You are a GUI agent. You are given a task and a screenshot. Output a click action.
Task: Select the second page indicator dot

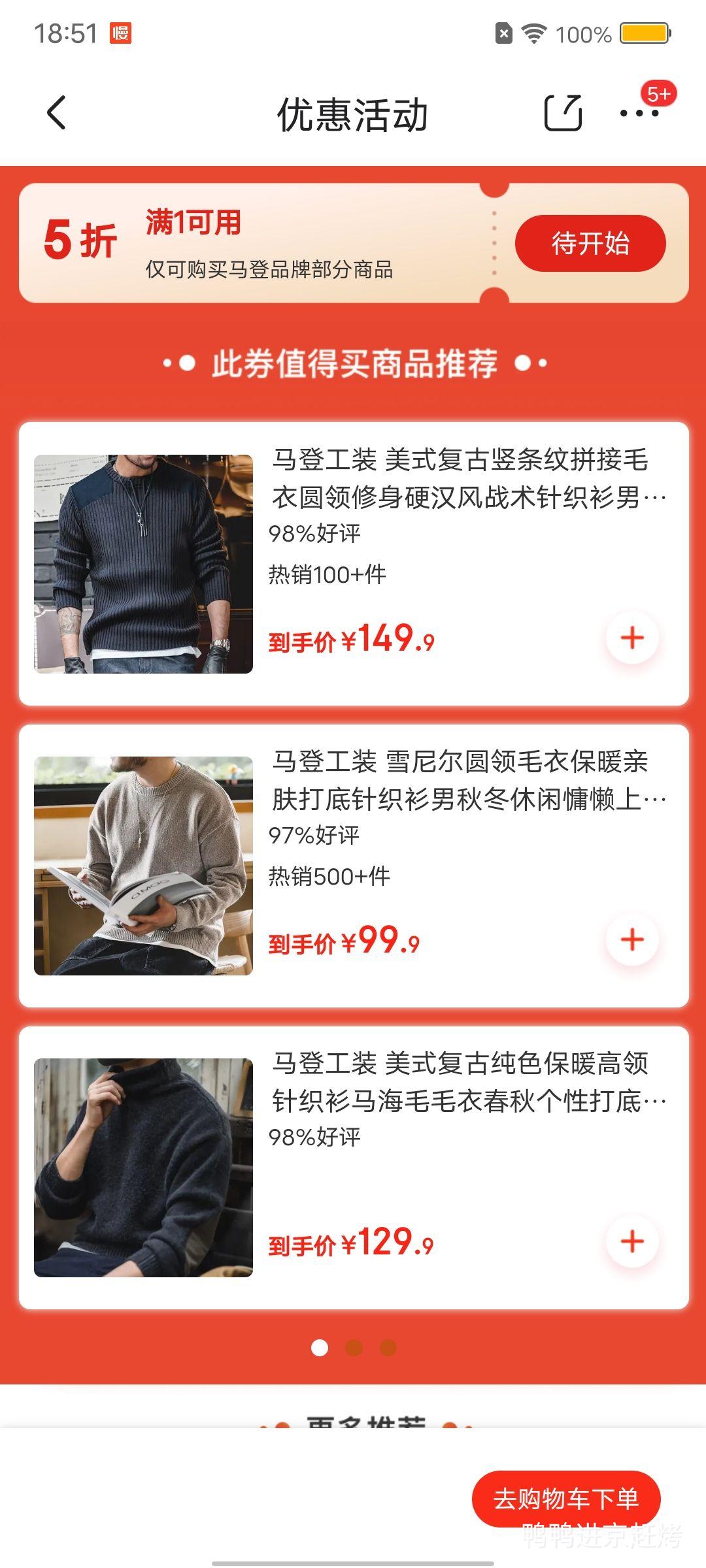pyautogui.click(x=354, y=1348)
